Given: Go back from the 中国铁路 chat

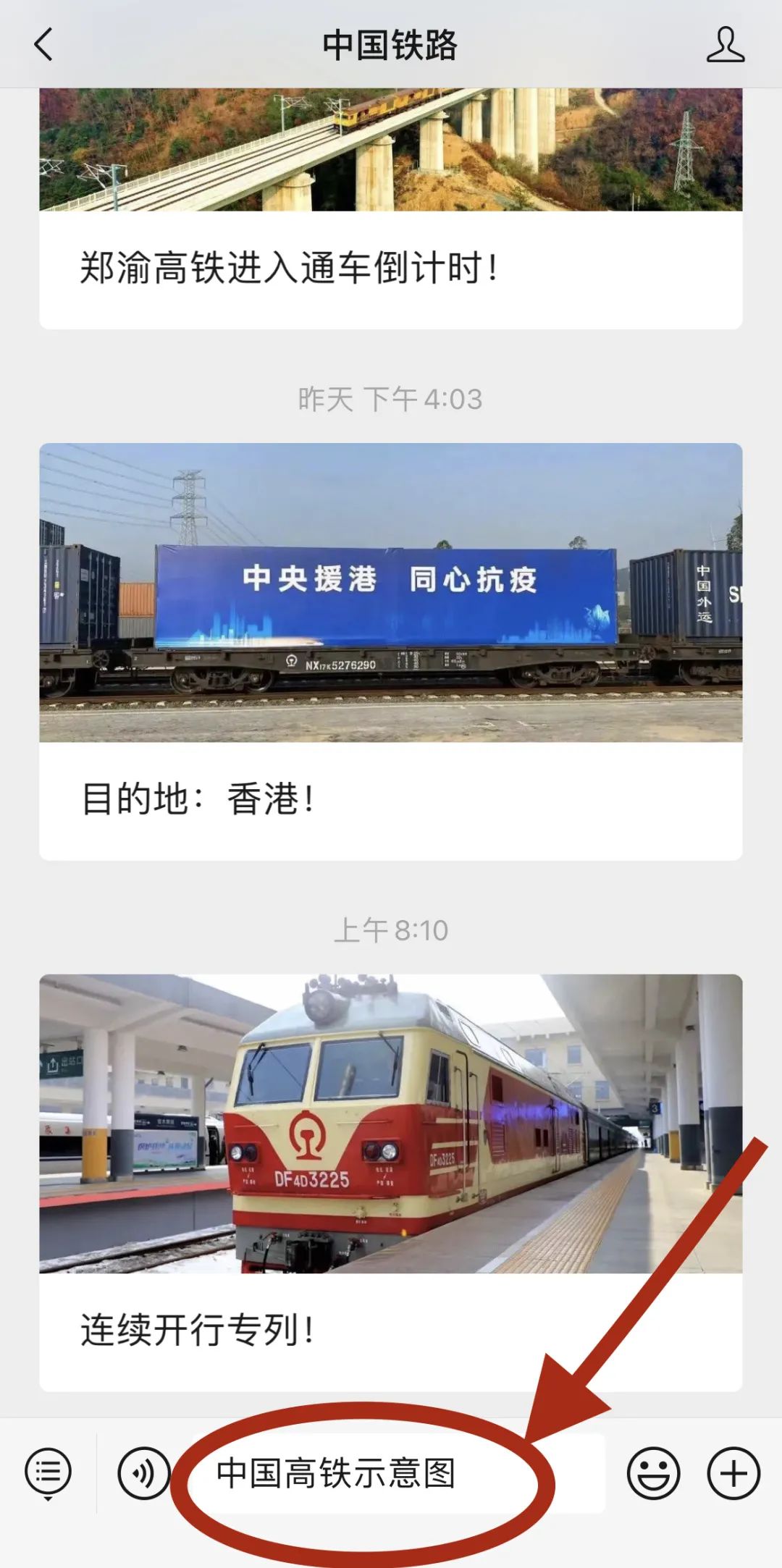Looking at the screenshot, I should 43,45.
